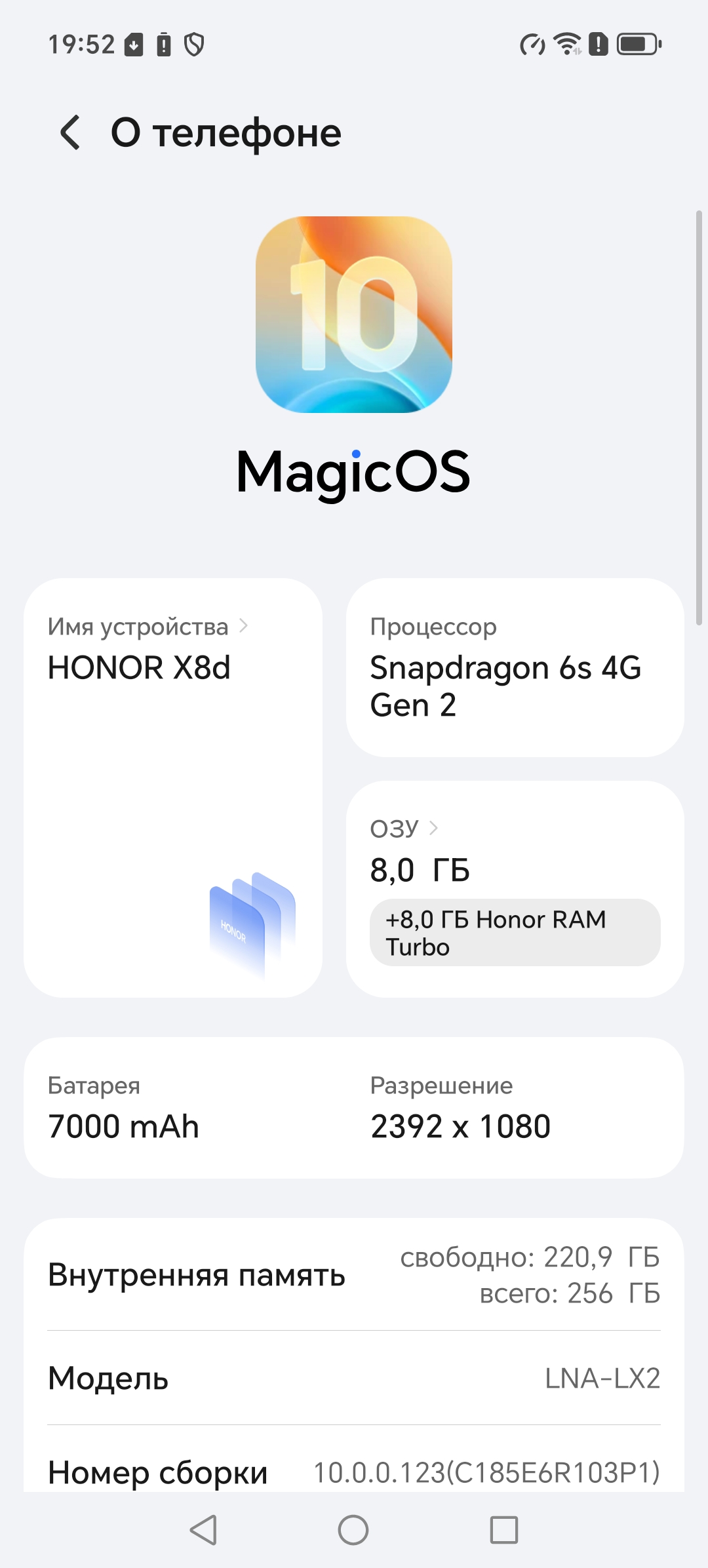This screenshot has width=708, height=1568.
Task: Open the Имя устройства card
Action: click(173, 787)
